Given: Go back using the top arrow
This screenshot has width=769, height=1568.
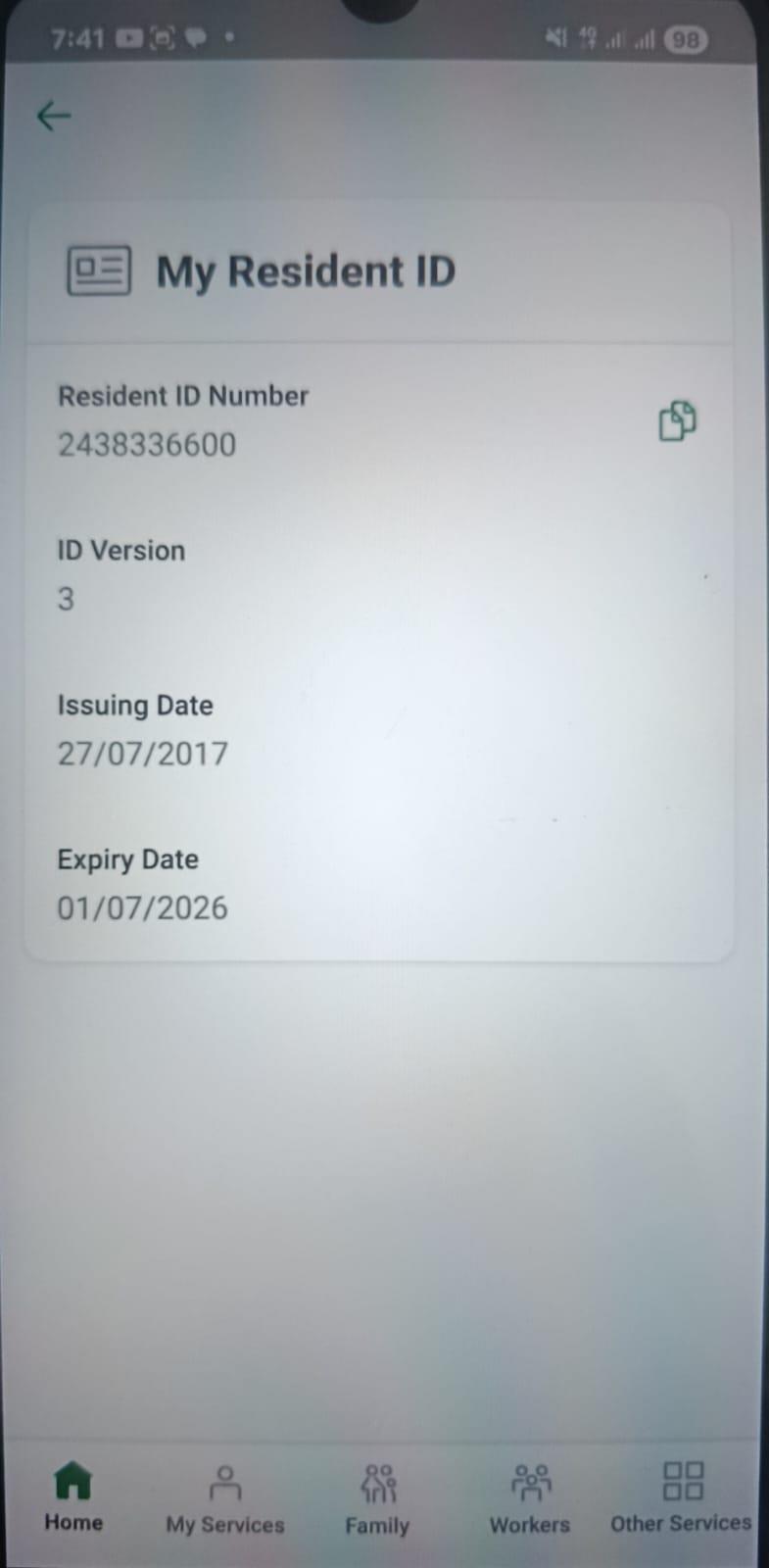Looking at the screenshot, I should click(54, 117).
